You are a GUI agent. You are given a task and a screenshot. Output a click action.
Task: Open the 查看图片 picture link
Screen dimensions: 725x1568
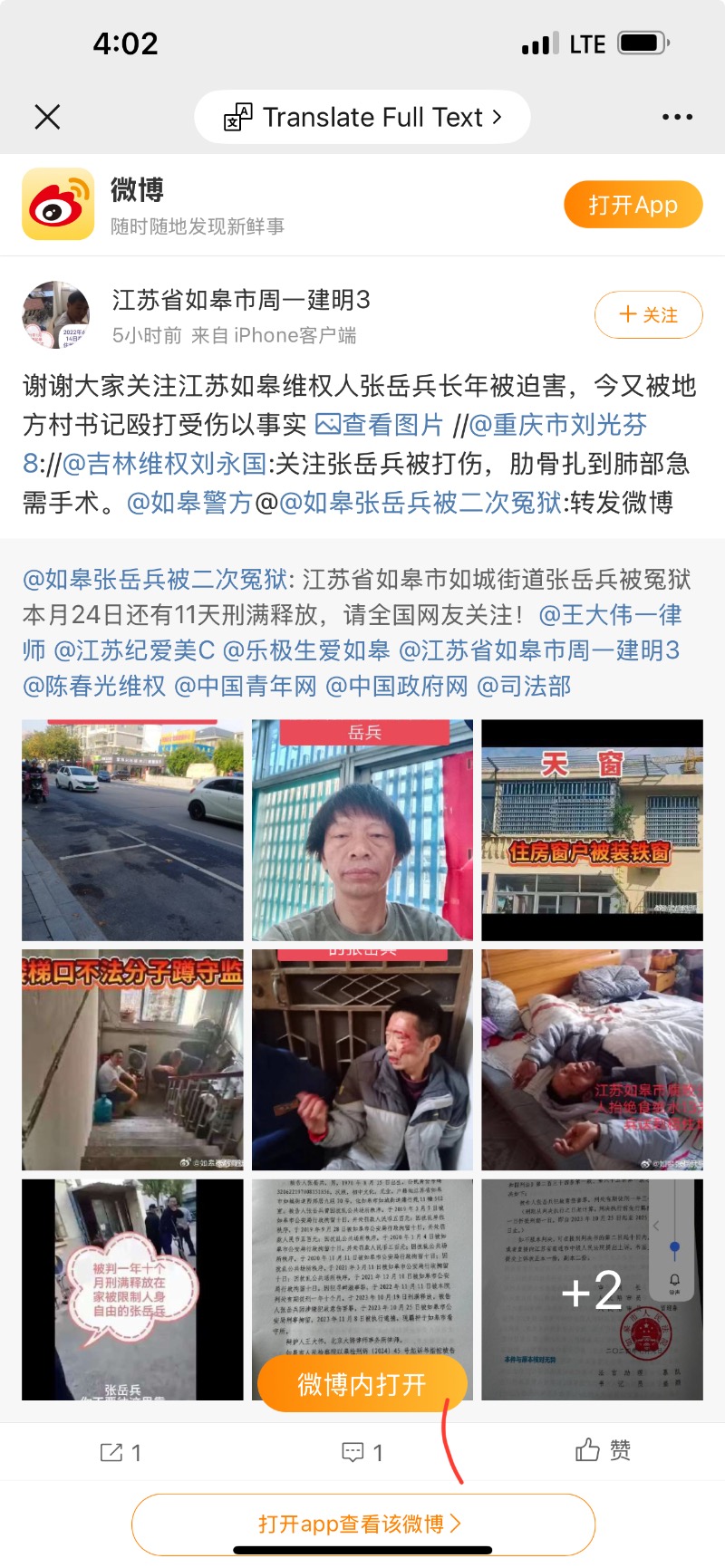click(x=380, y=425)
